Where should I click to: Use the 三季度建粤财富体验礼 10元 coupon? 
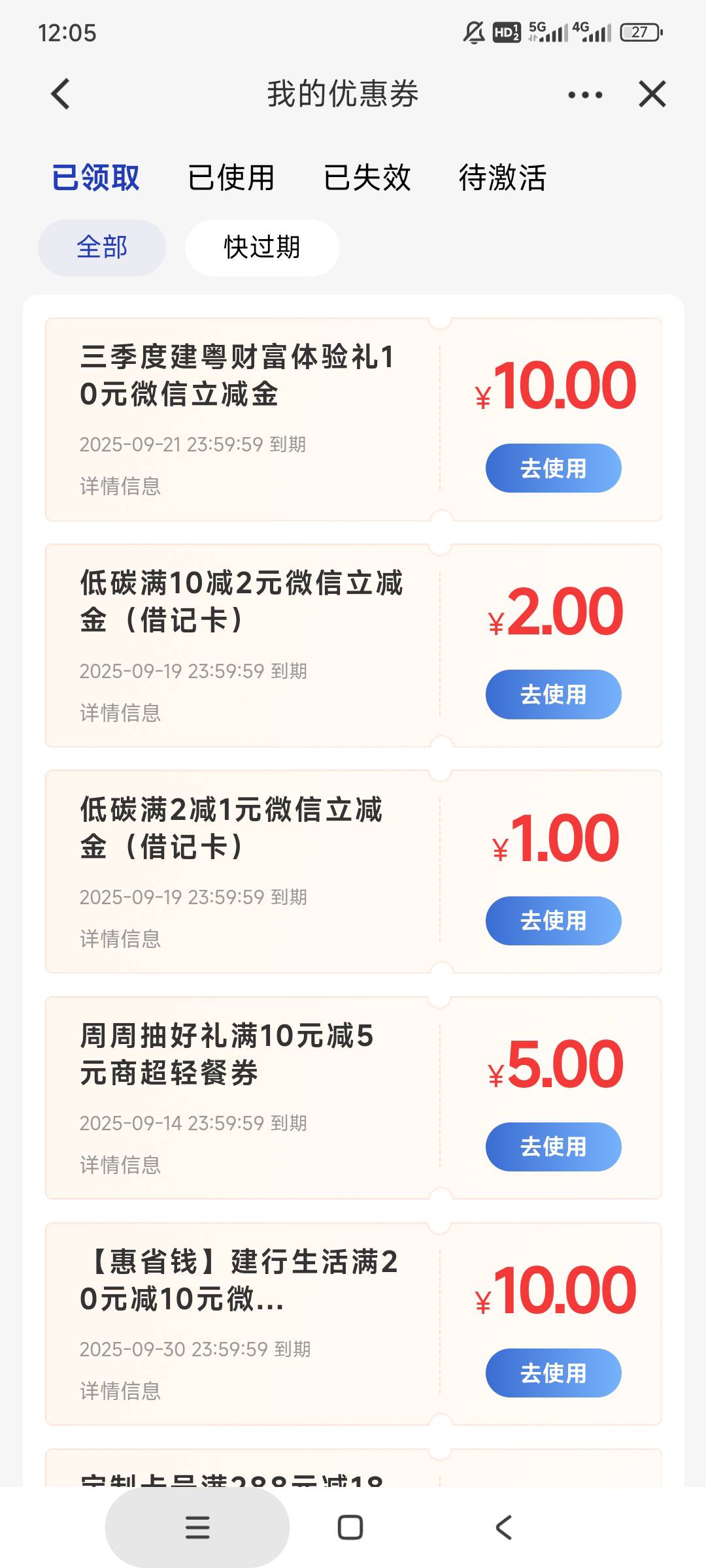[x=553, y=468]
